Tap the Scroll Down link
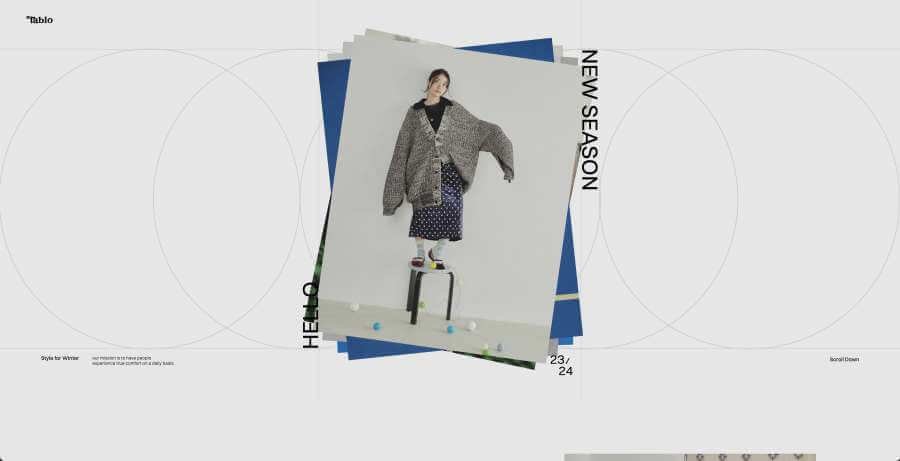This screenshot has height=461, width=900. click(x=843, y=359)
